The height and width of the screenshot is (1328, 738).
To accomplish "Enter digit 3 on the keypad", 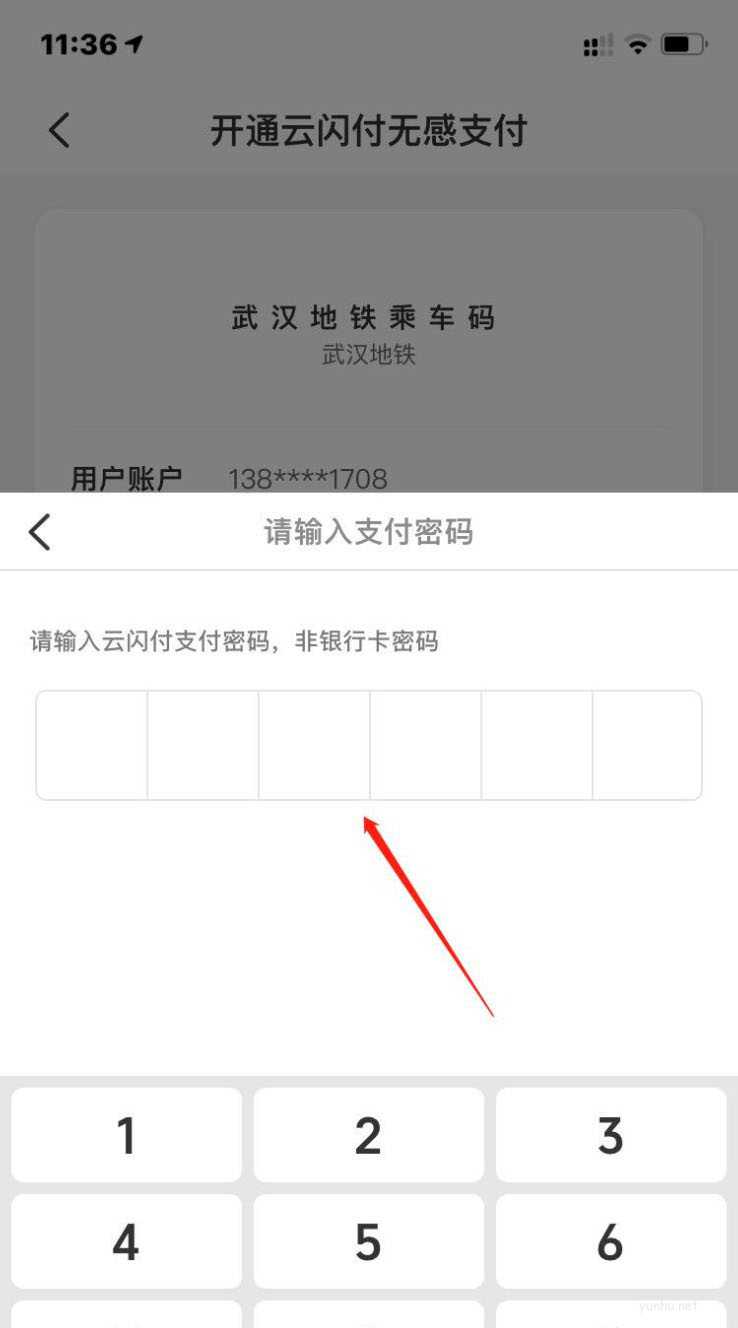I will pyautogui.click(x=611, y=1135).
